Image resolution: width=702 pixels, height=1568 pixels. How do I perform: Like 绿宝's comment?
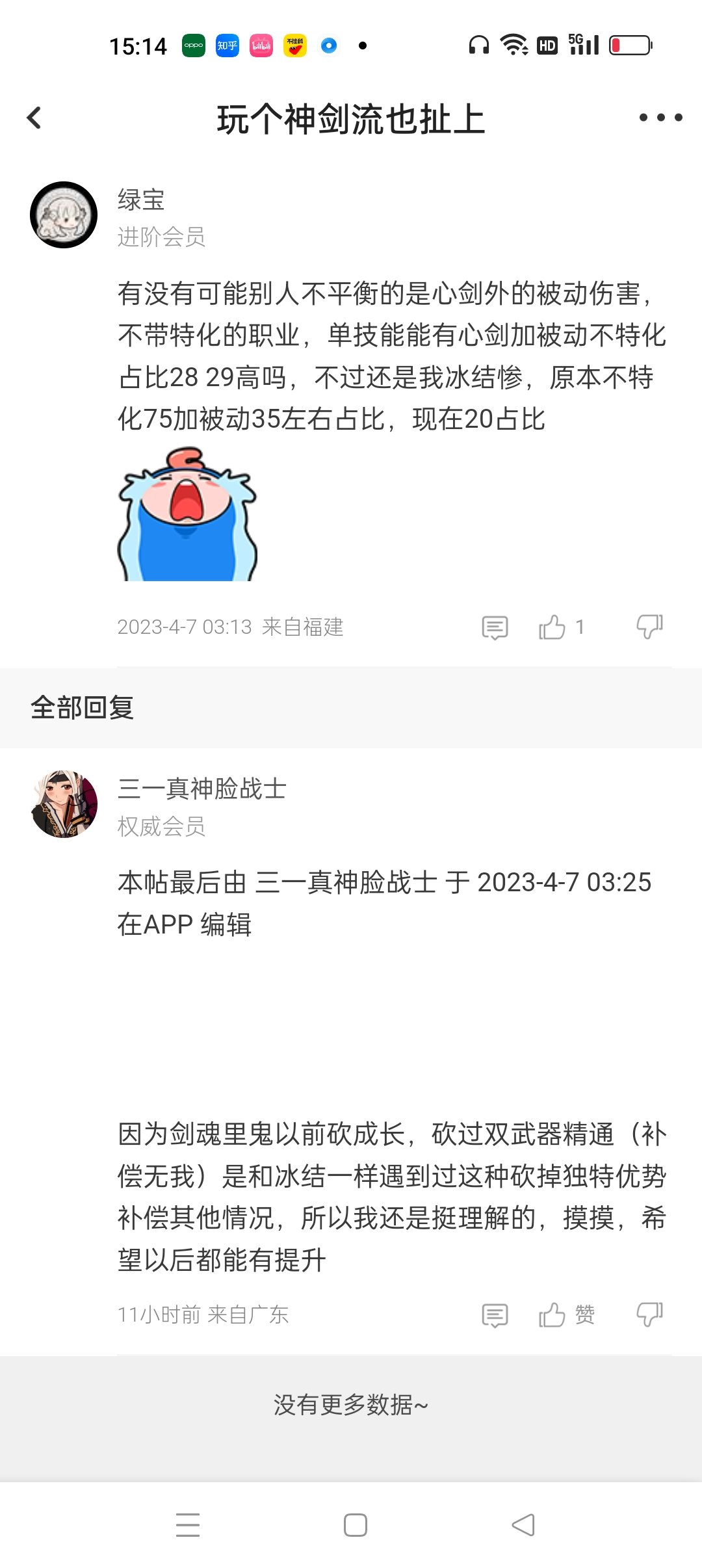point(552,627)
